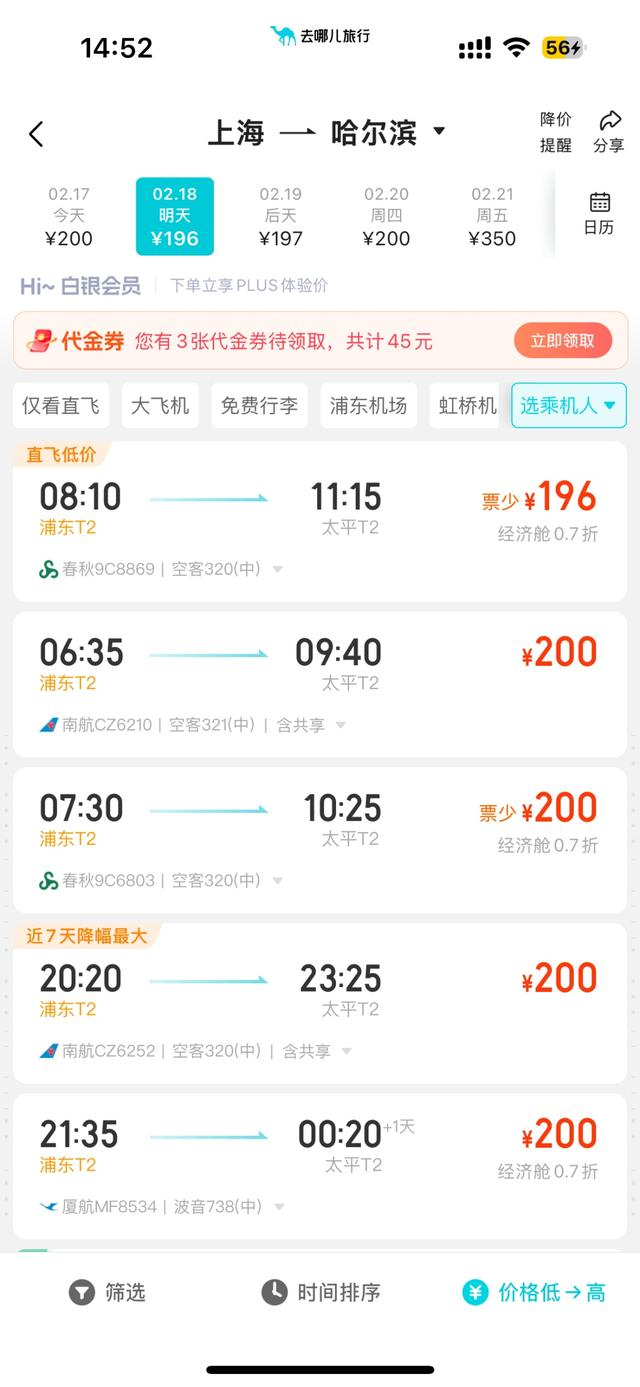Filter by 仅看直飞 direct flights
Image resolution: width=640 pixels, height=1387 pixels.
(x=61, y=405)
